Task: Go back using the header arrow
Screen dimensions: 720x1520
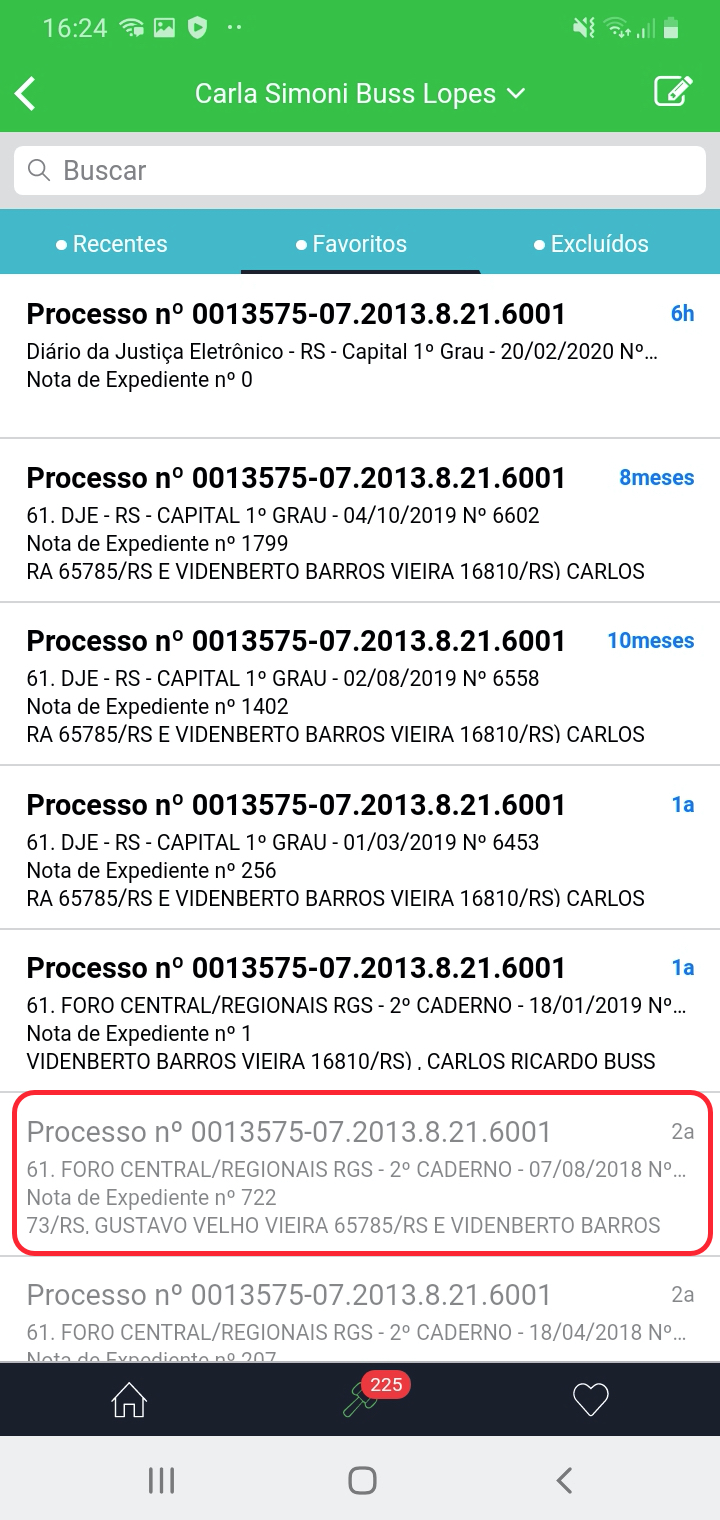Action: (27, 94)
